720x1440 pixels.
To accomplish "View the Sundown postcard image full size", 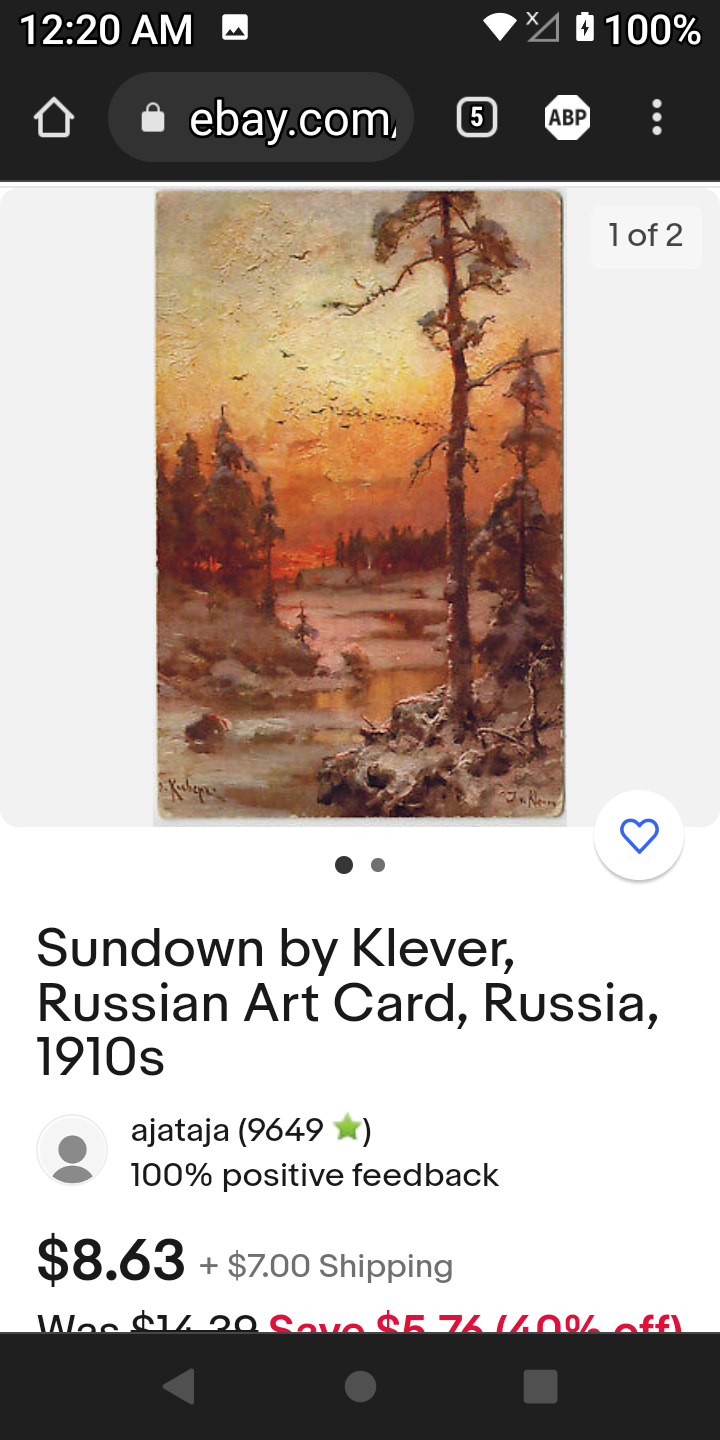I will pos(360,505).
